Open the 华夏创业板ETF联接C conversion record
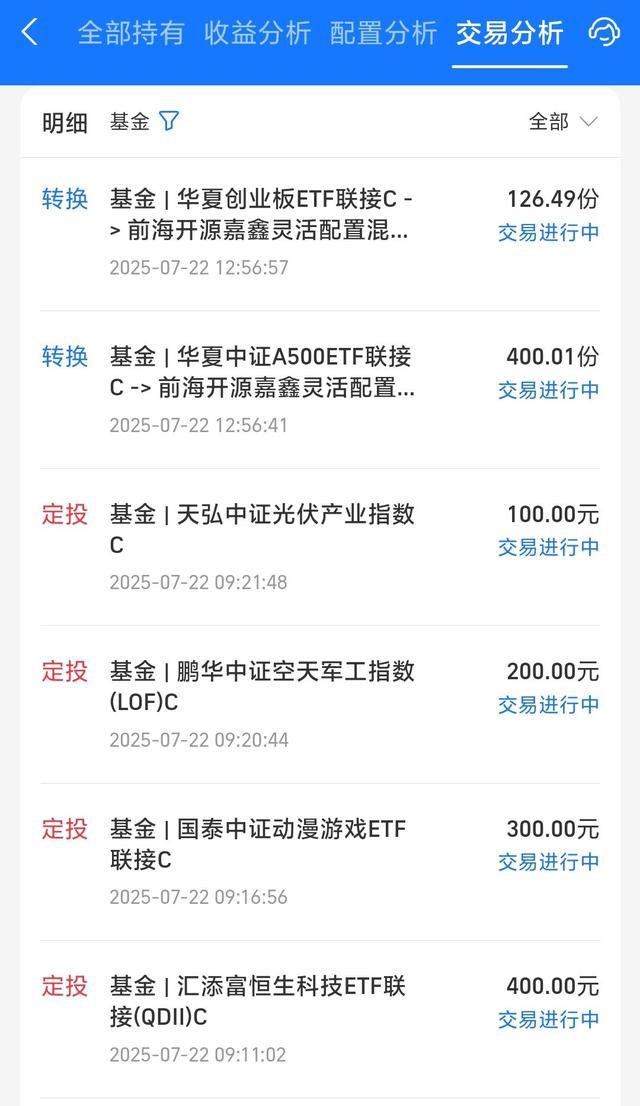The width and height of the screenshot is (640, 1106). coord(320,232)
